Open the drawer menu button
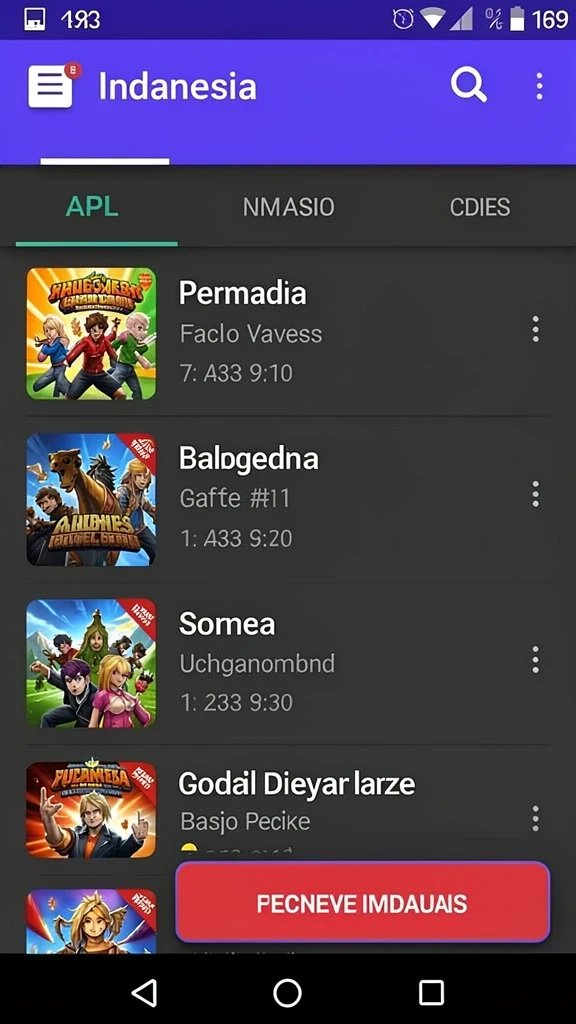This screenshot has width=576, height=1024. 50,86
